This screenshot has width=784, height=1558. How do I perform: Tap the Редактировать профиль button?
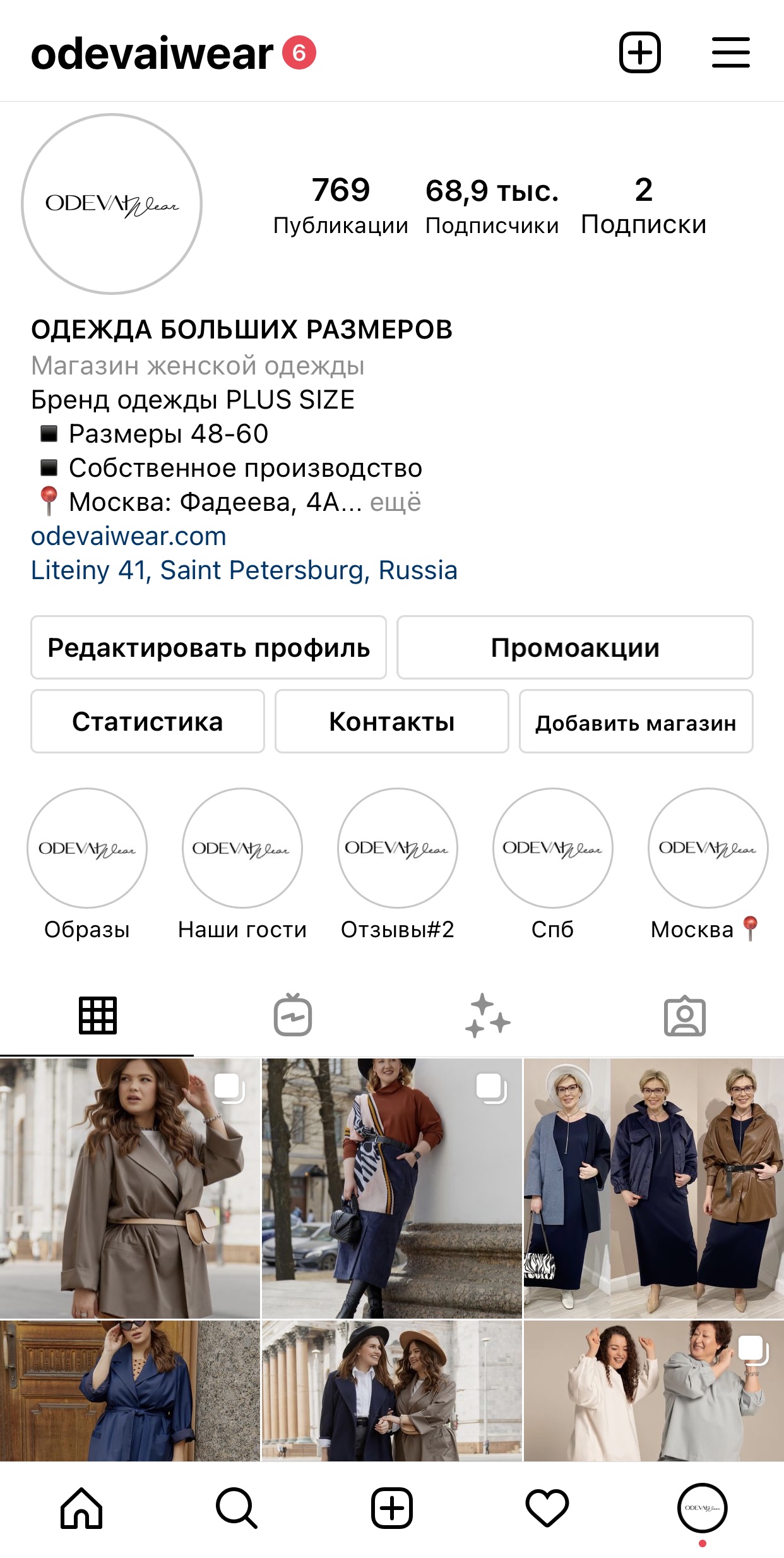tap(208, 648)
